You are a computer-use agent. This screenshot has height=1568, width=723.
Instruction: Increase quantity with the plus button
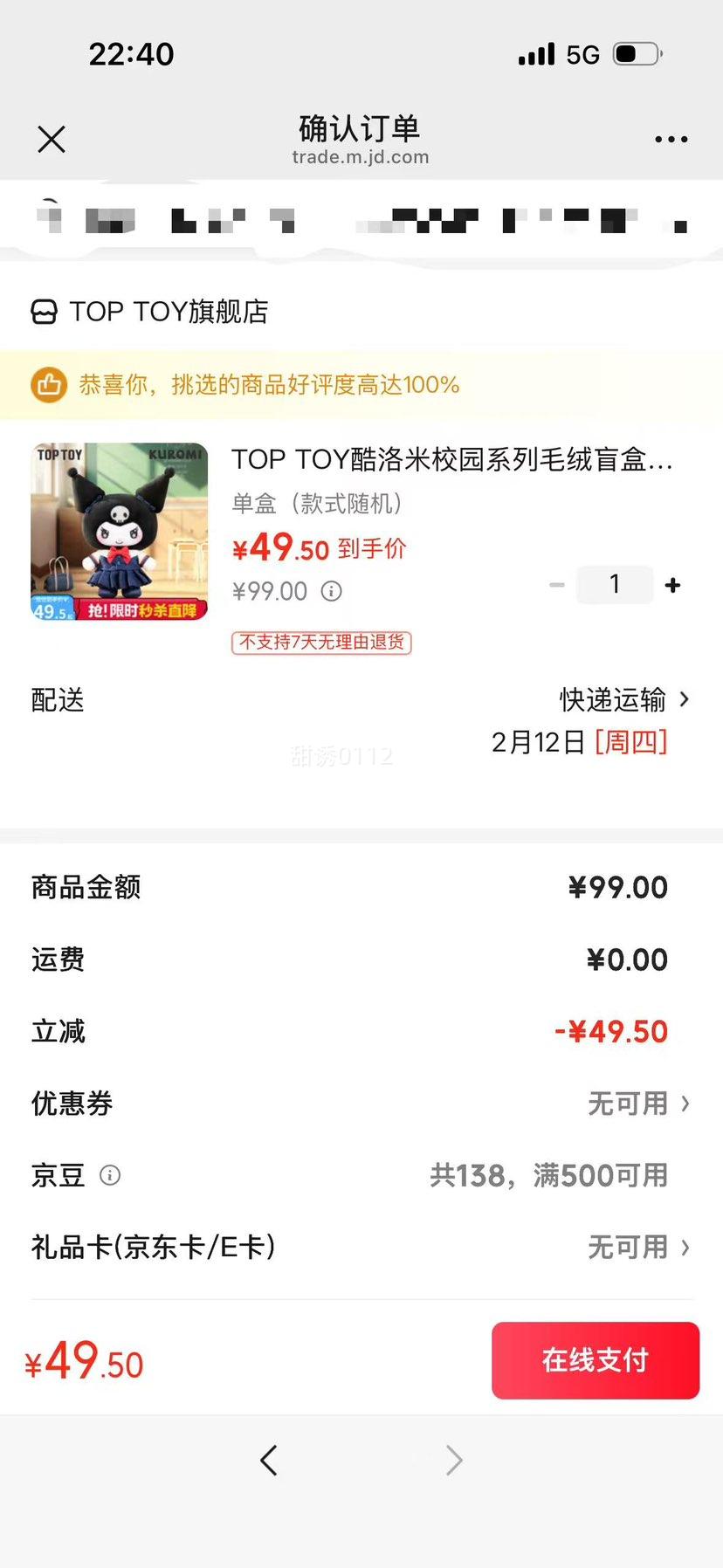coord(672,585)
